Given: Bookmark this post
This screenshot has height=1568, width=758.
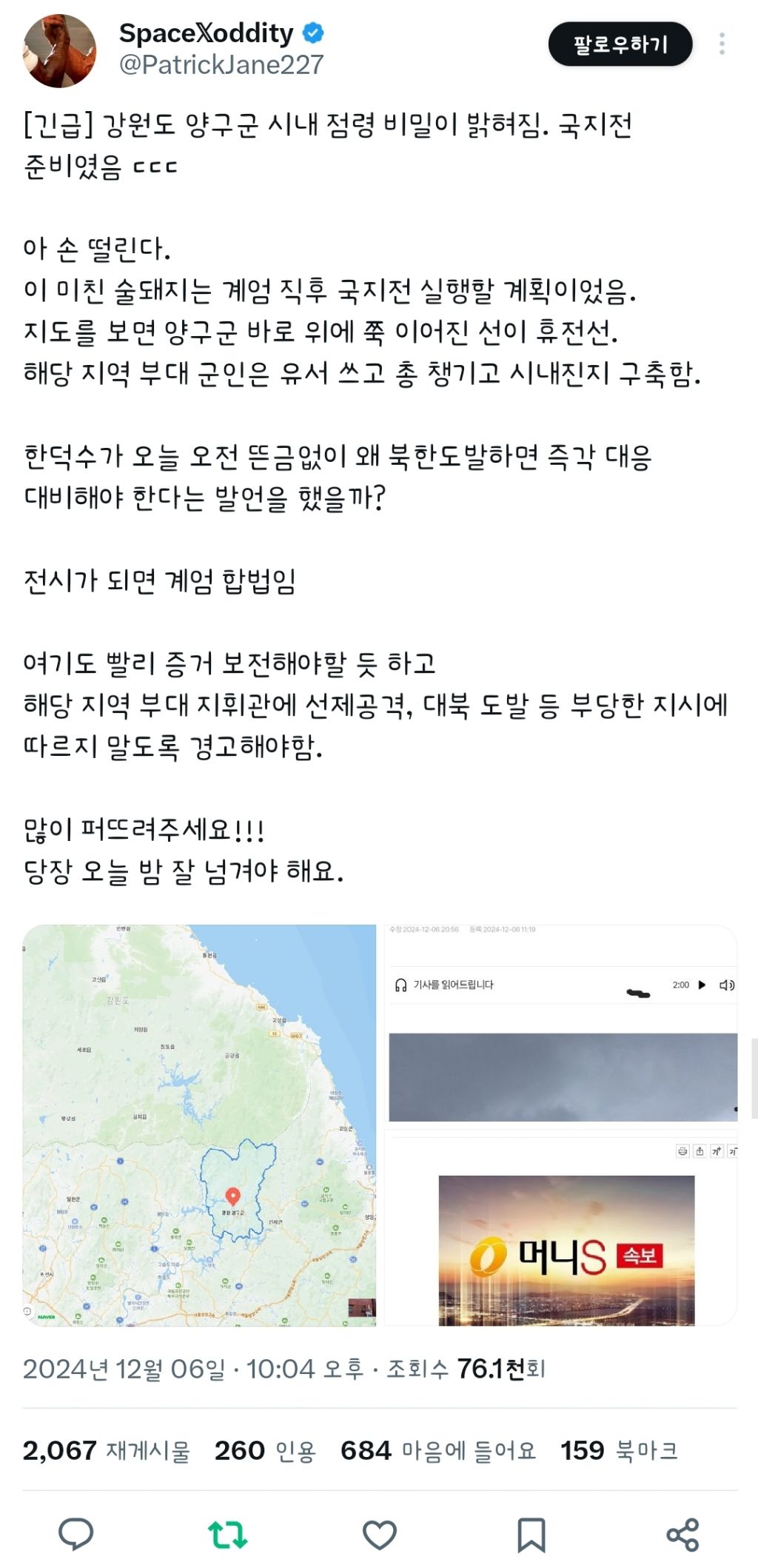Looking at the screenshot, I should coord(531,1534).
